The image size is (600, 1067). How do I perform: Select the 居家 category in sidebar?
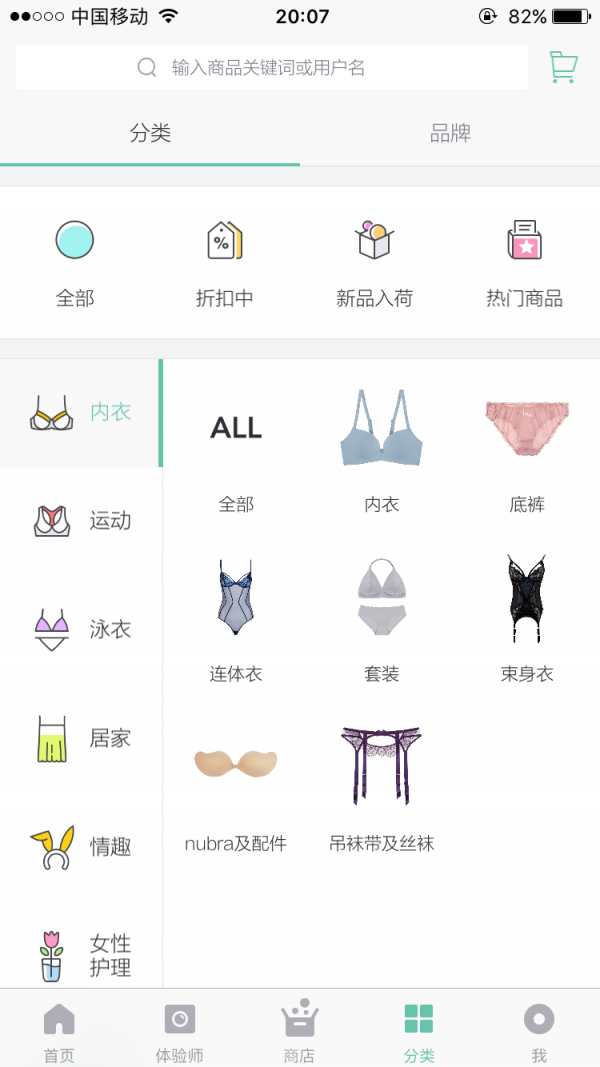click(x=82, y=738)
